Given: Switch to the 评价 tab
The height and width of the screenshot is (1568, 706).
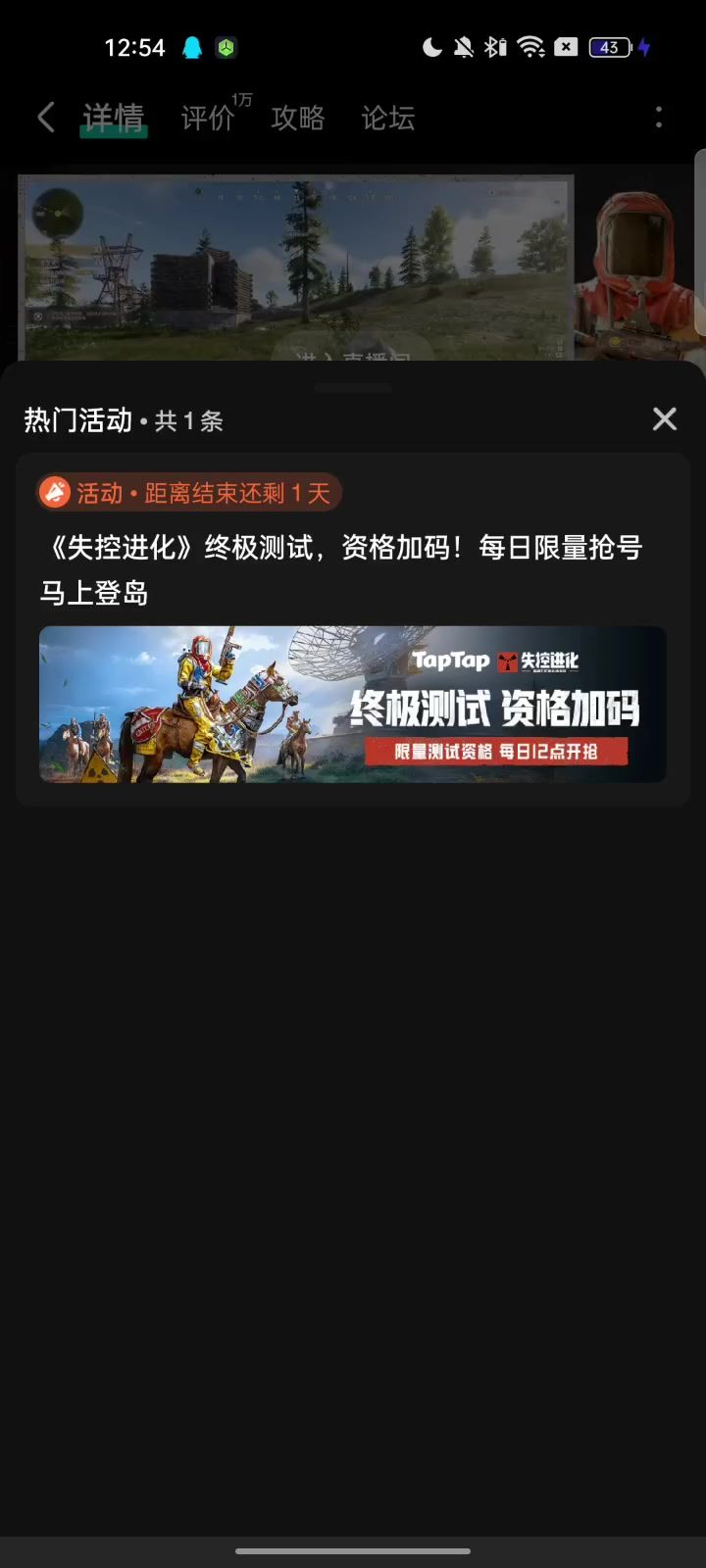Looking at the screenshot, I should coord(209,119).
